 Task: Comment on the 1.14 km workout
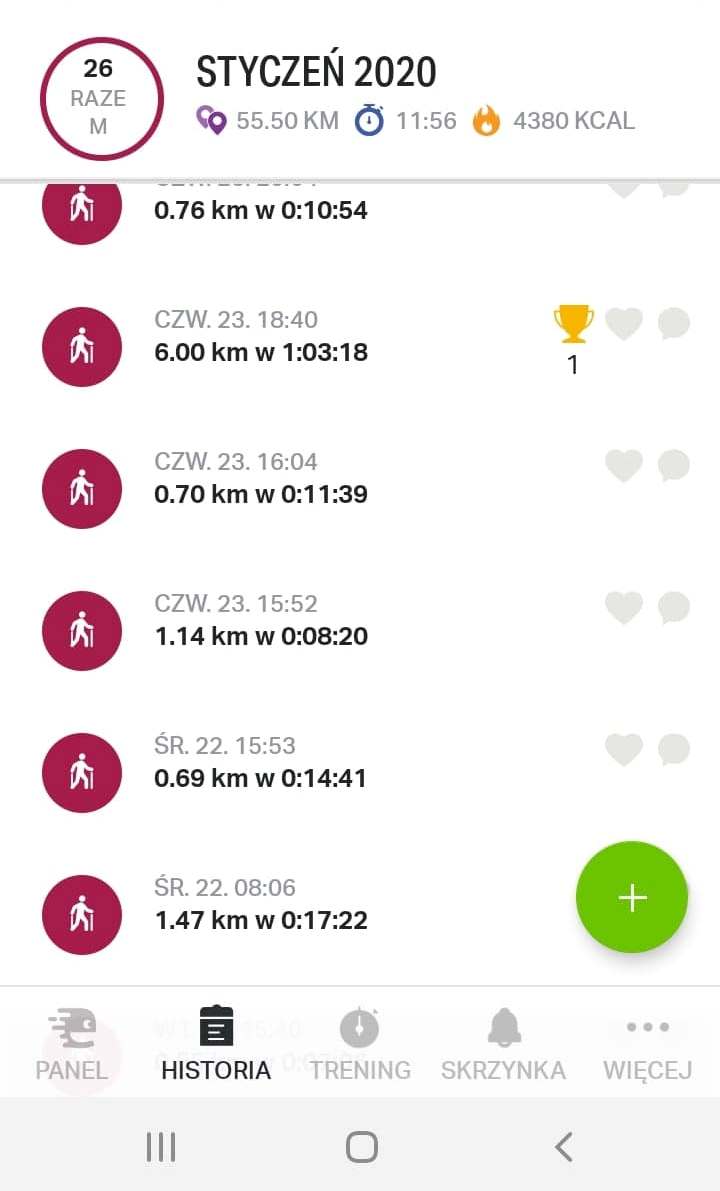click(674, 608)
